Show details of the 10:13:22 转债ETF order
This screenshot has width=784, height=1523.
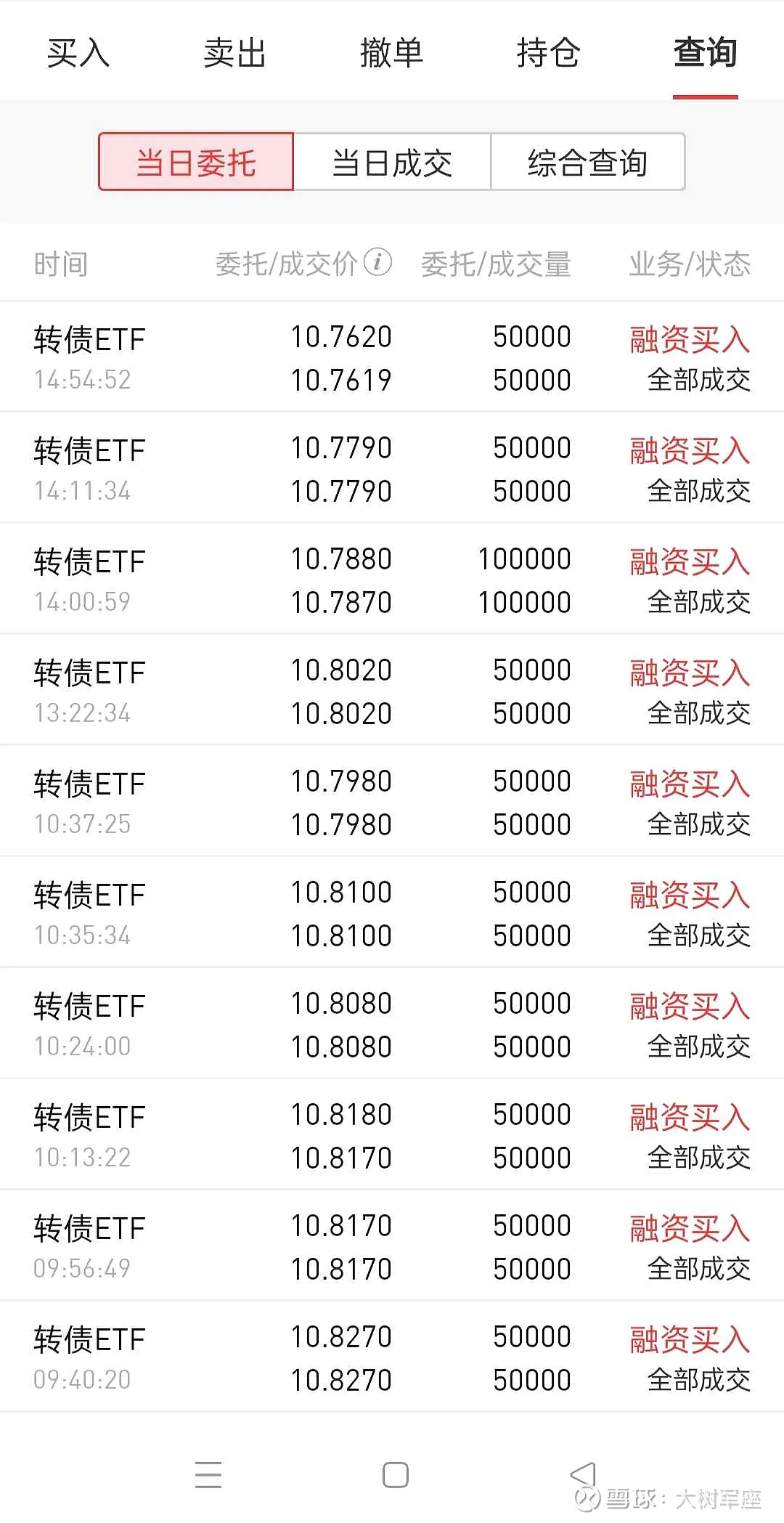click(x=392, y=1135)
